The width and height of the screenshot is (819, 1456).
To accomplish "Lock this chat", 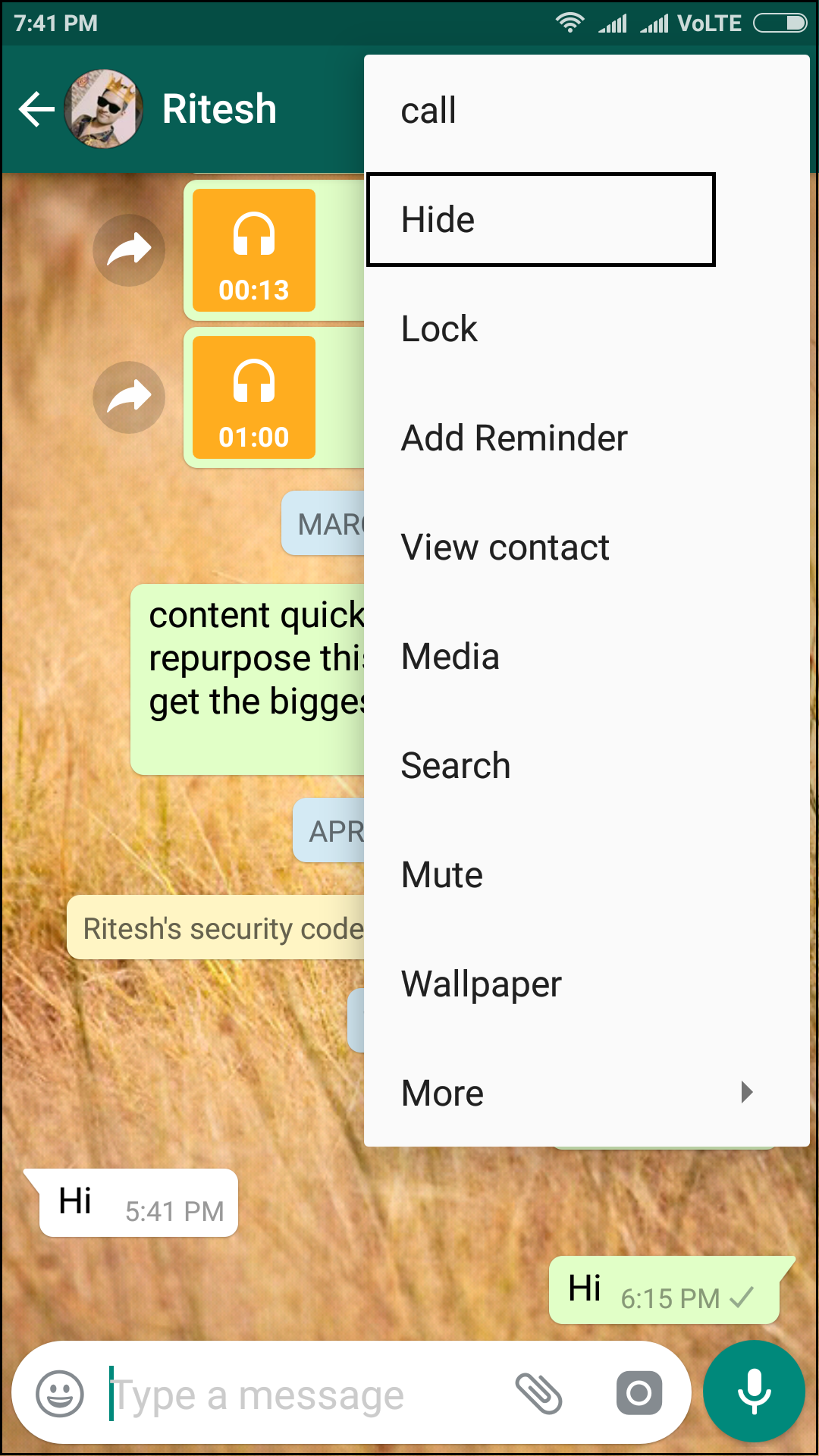I will tap(586, 329).
